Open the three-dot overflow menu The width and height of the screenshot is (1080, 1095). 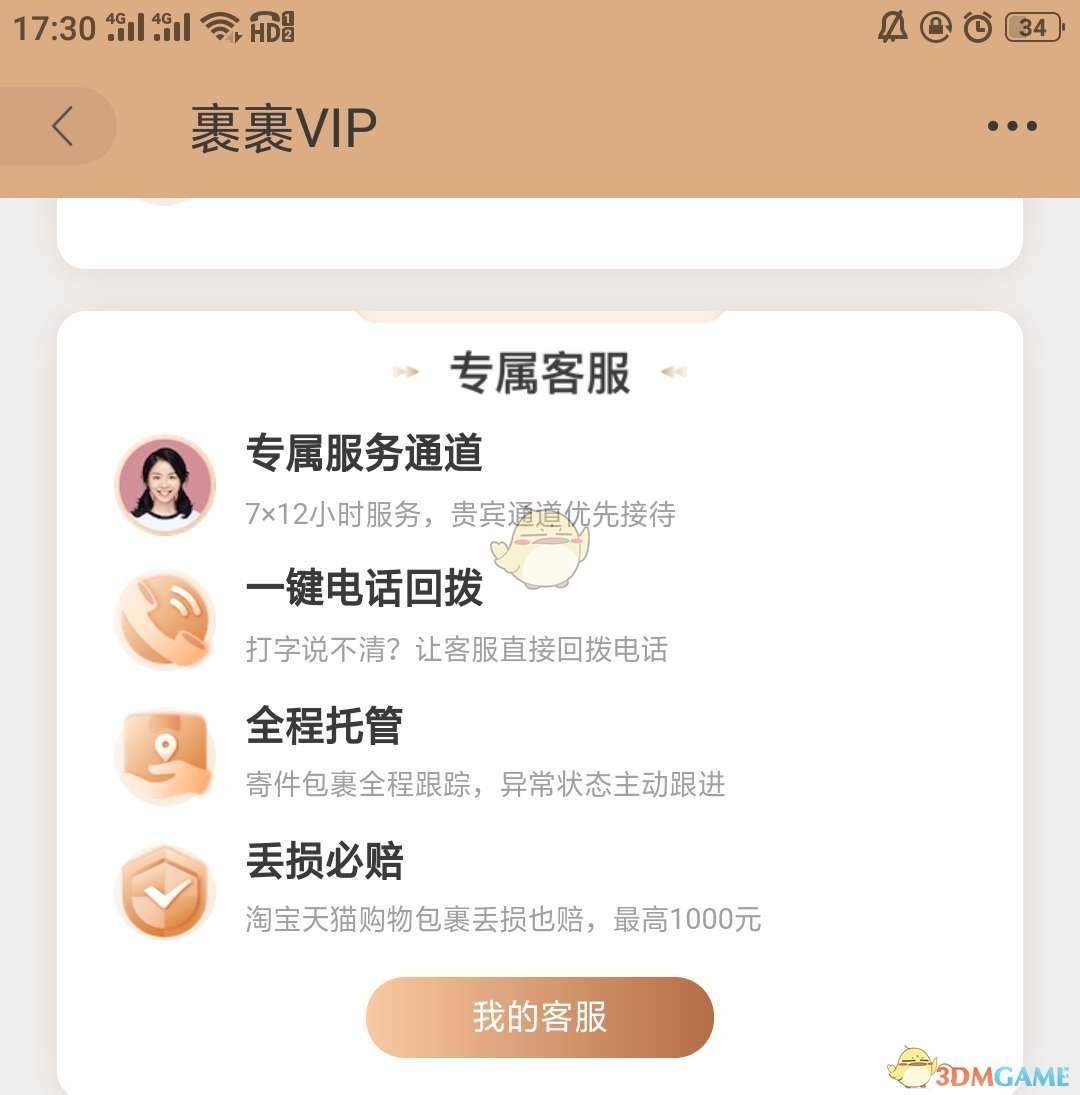1011,127
